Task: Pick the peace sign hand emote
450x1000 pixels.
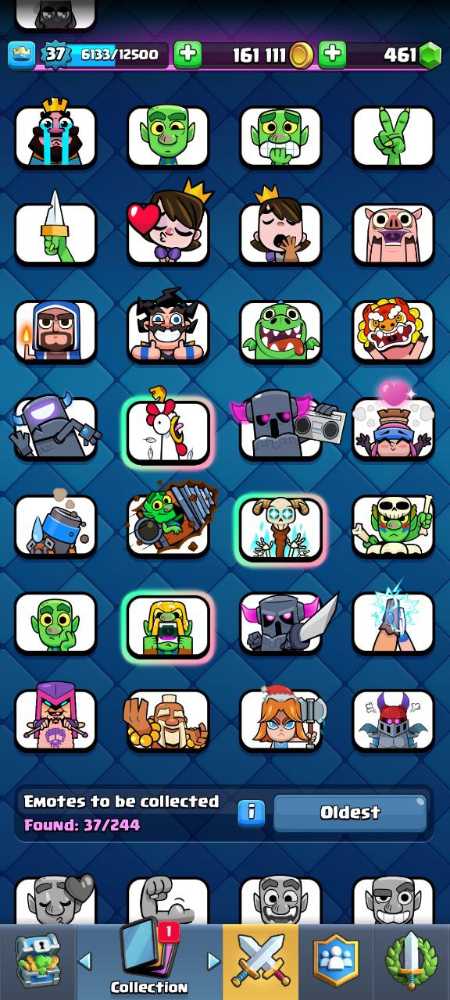Action: point(394,136)
